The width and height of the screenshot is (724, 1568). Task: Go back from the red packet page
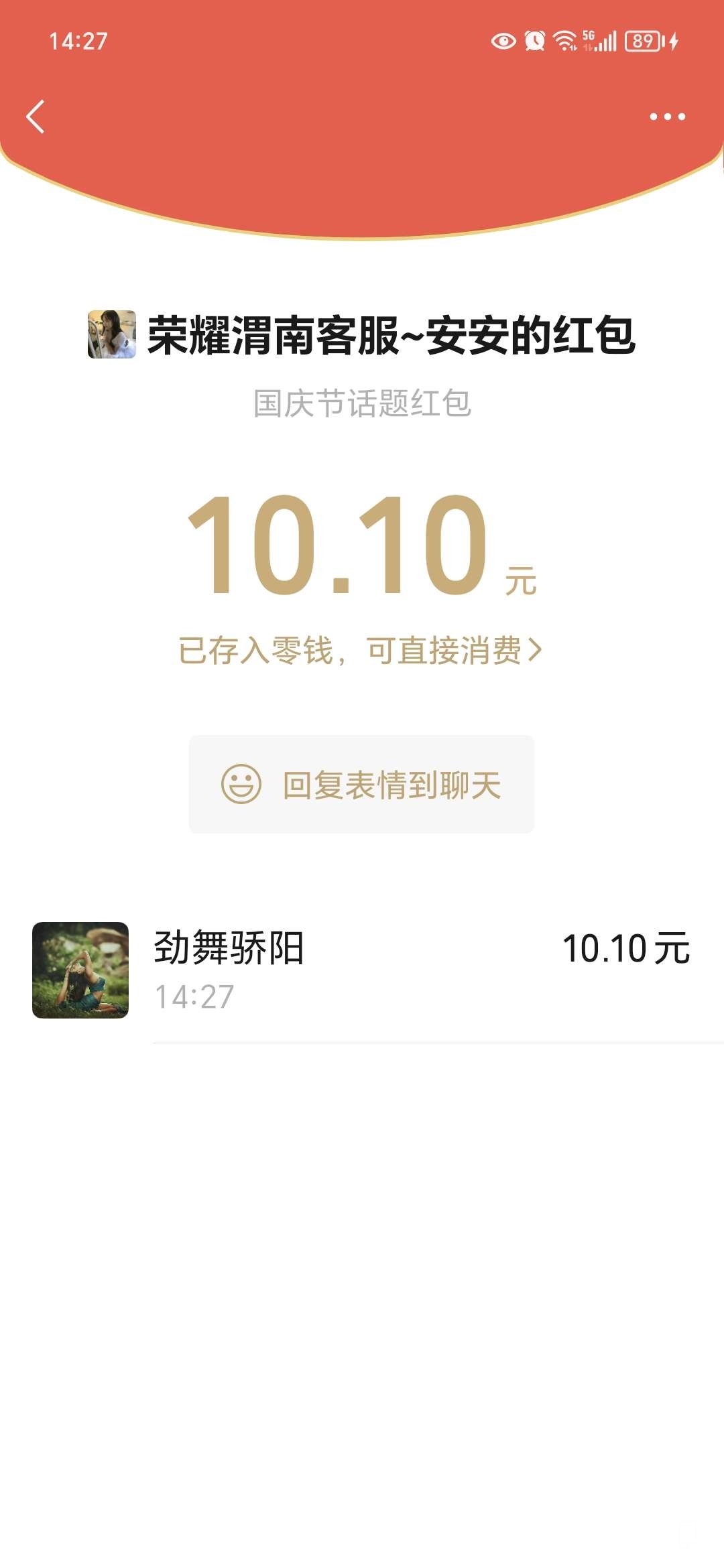pyautogui.click(x=36, y=117)
